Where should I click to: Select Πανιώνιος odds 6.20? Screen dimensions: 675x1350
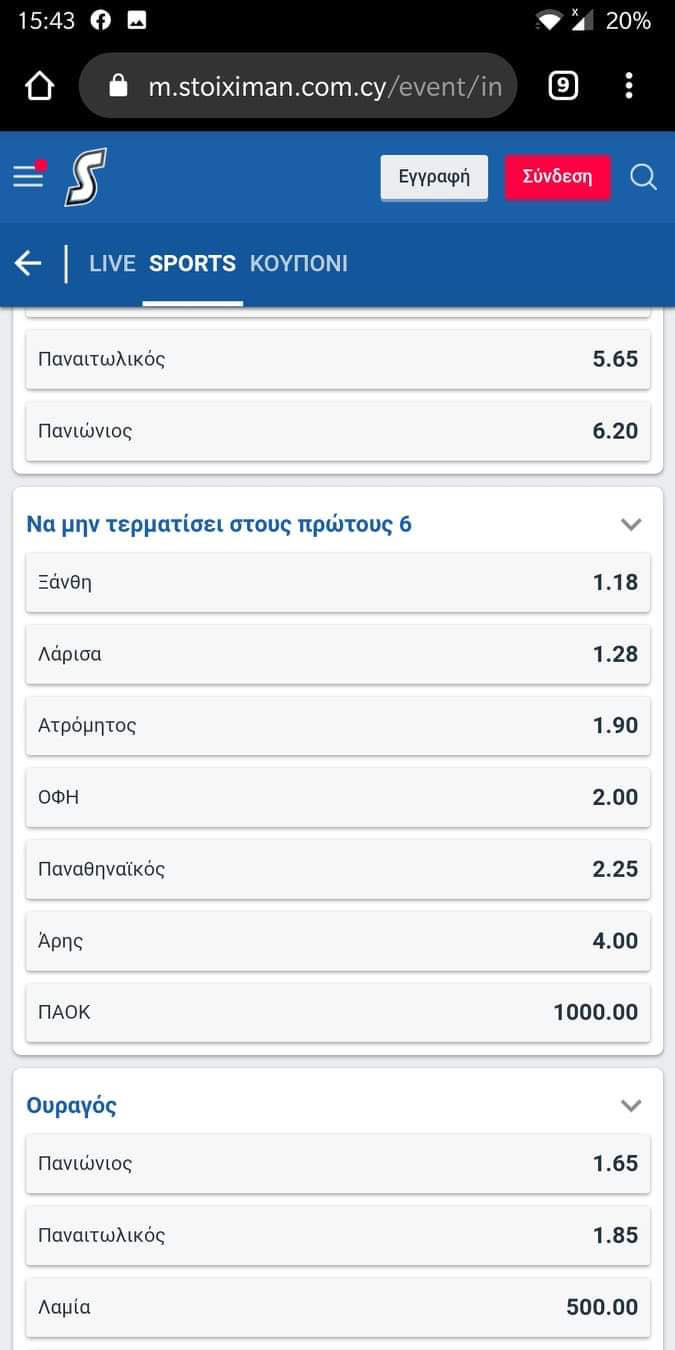click(338, 431)
